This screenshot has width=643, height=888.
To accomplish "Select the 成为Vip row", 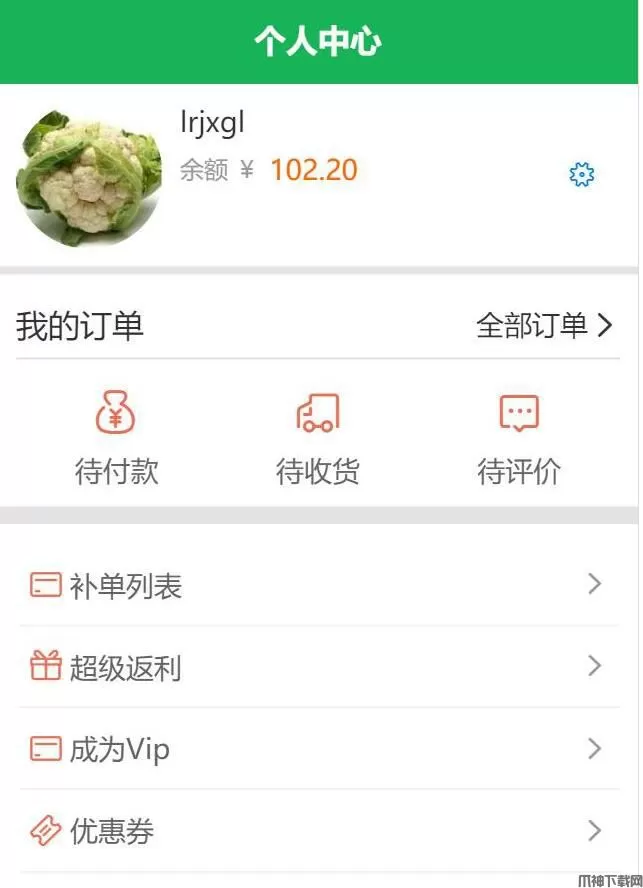I will (318, 749).
